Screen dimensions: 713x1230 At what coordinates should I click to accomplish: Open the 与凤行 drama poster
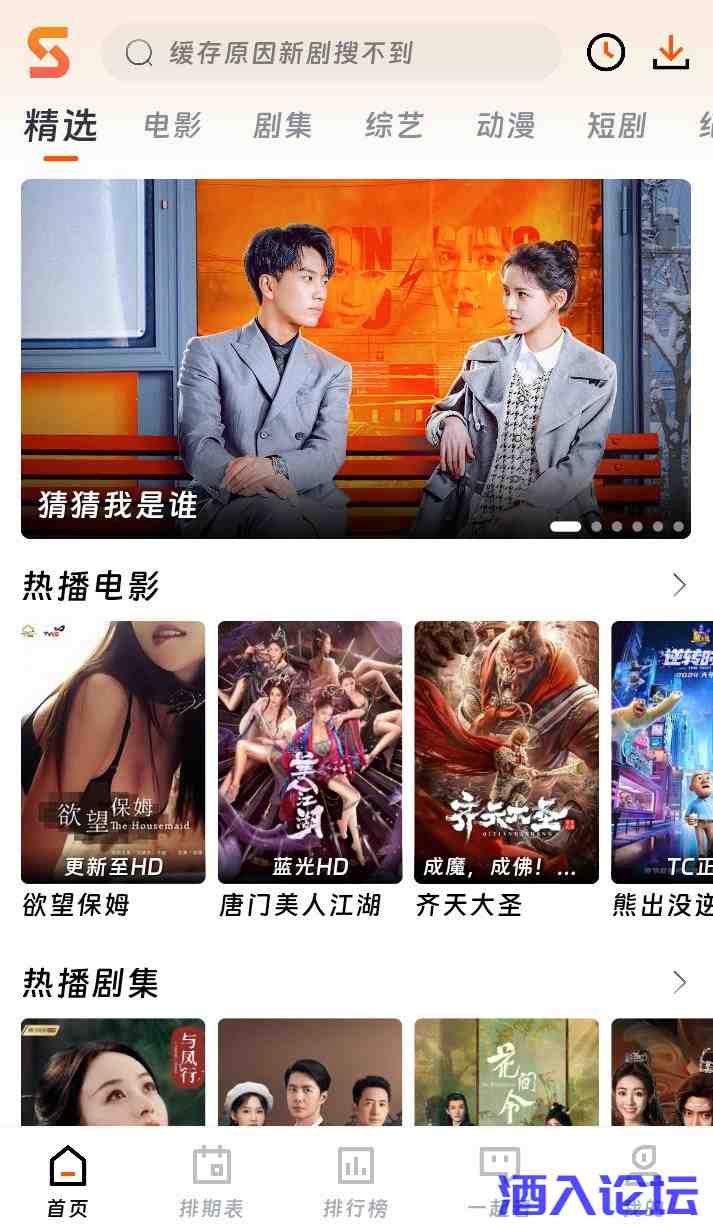113,1072
